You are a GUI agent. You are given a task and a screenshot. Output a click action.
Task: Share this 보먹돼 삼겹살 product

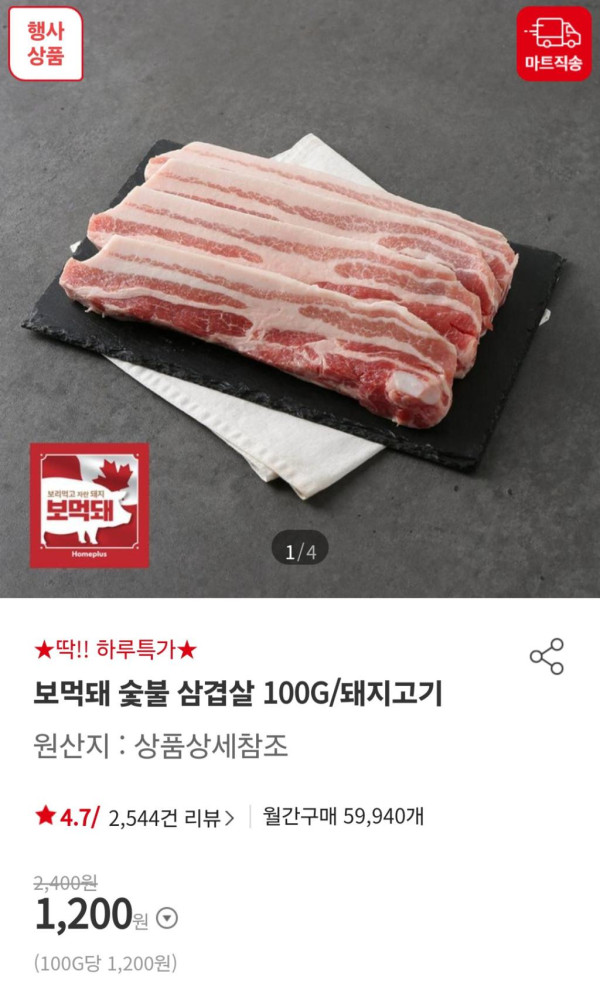point(546,656)
